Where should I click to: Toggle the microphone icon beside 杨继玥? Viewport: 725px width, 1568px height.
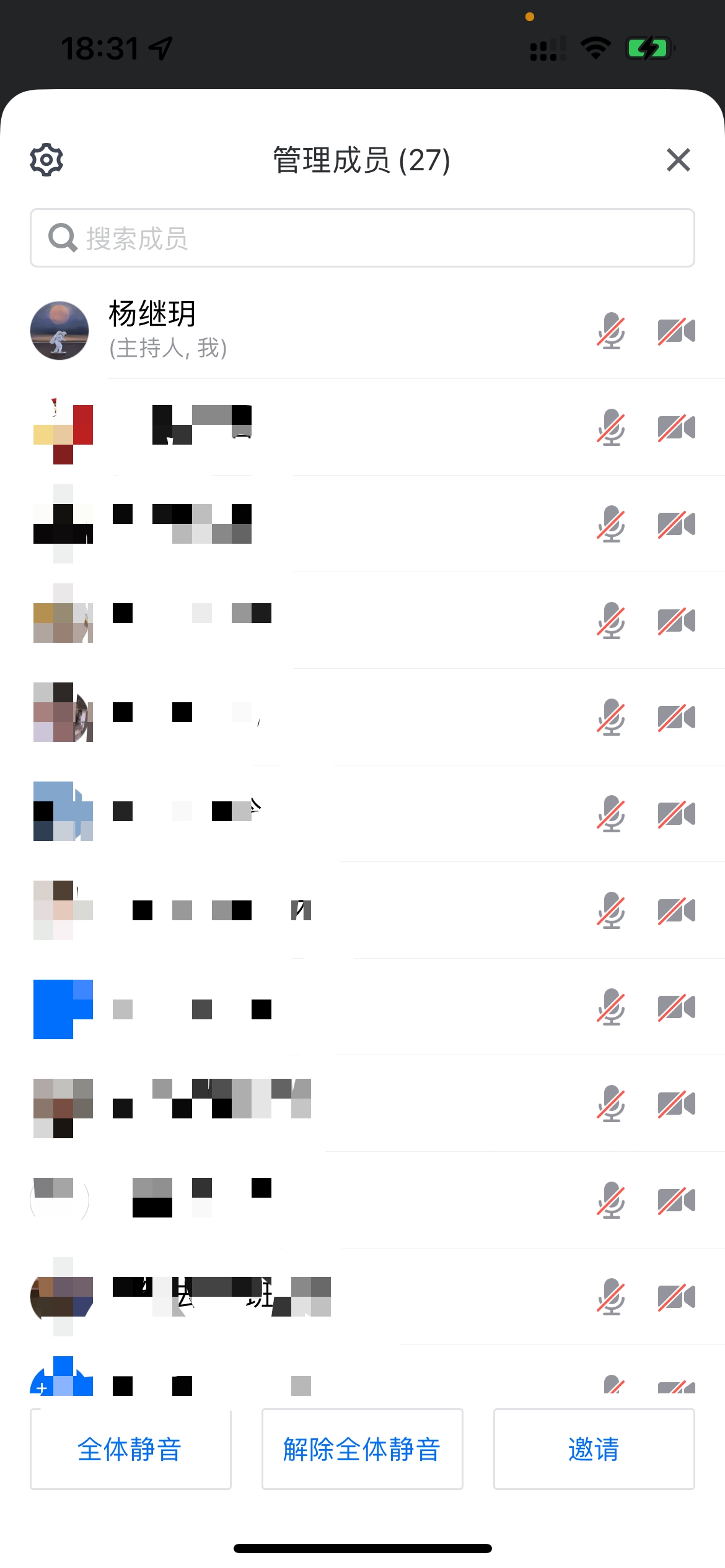click(x=611, y=331)
